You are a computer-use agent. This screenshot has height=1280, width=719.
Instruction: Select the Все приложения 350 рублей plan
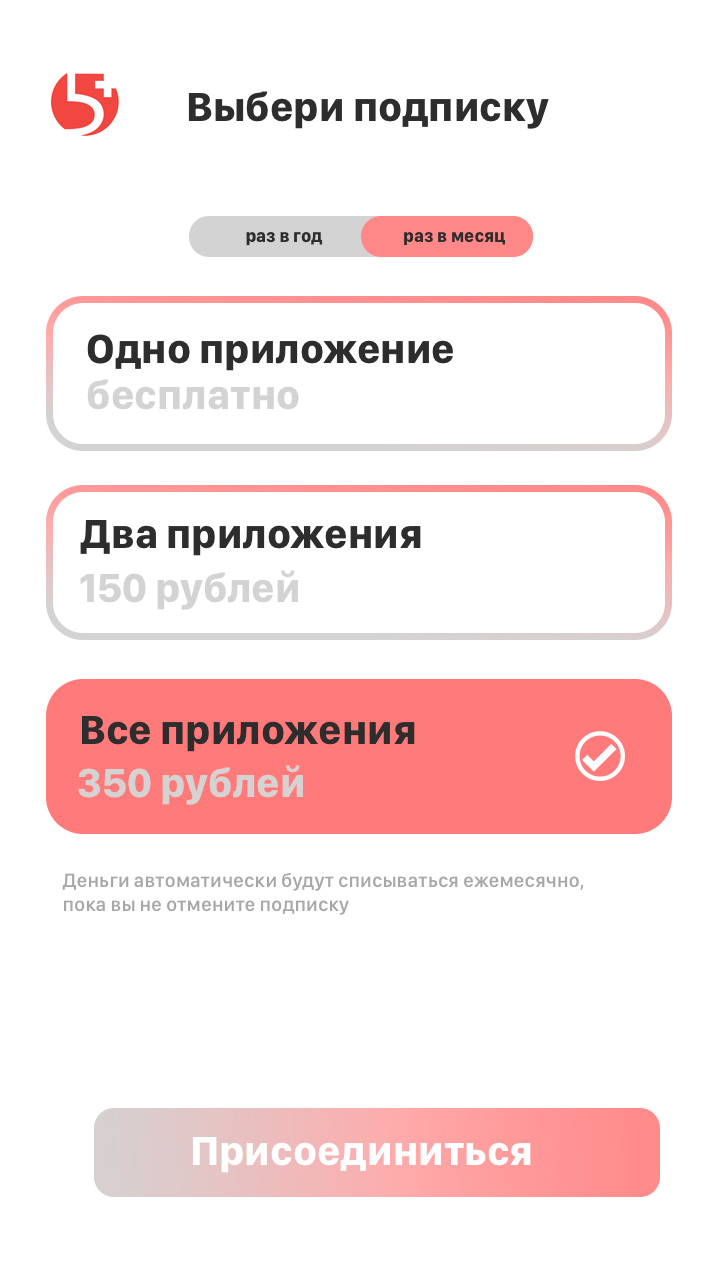tap(359, 756)
